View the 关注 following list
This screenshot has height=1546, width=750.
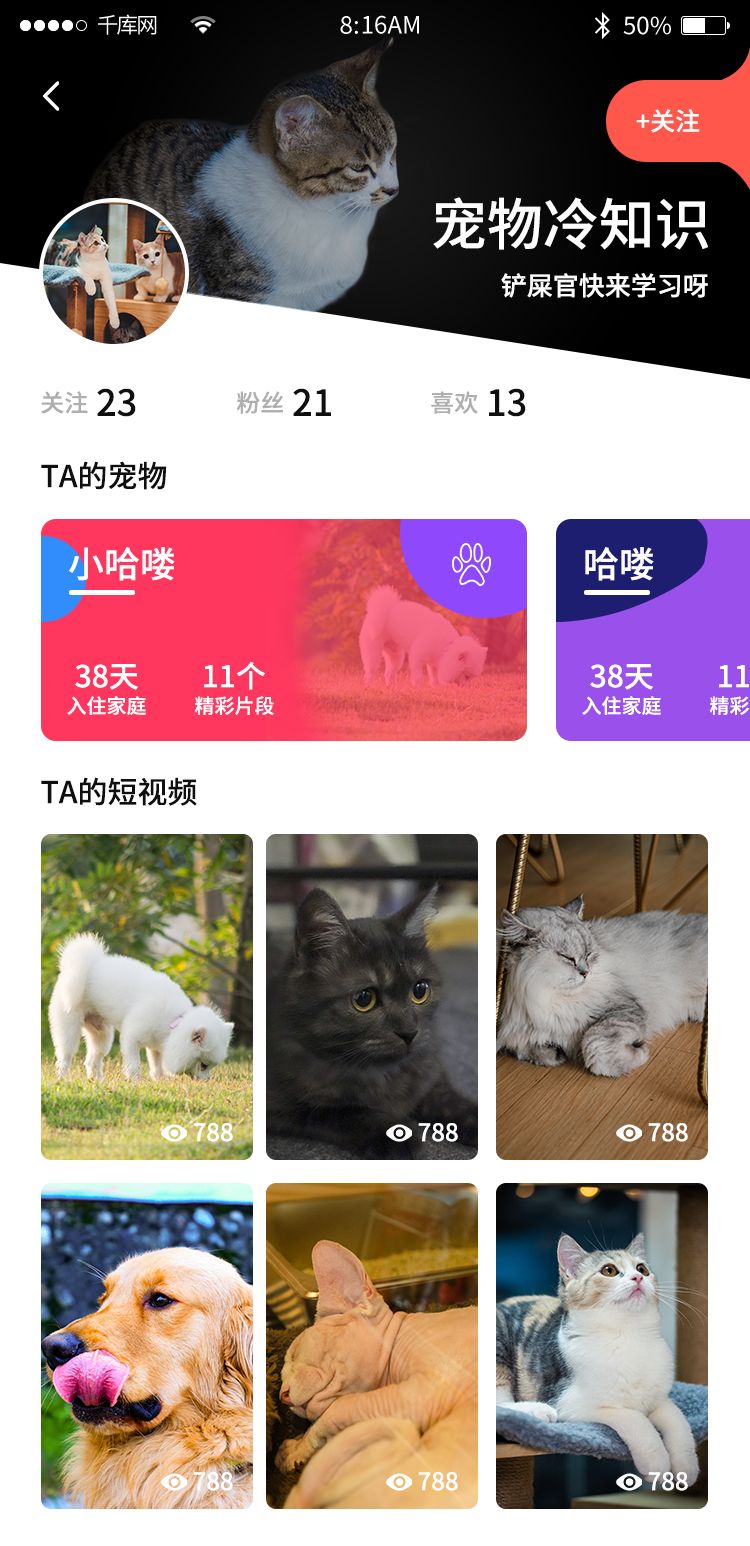tap(88, 403)
